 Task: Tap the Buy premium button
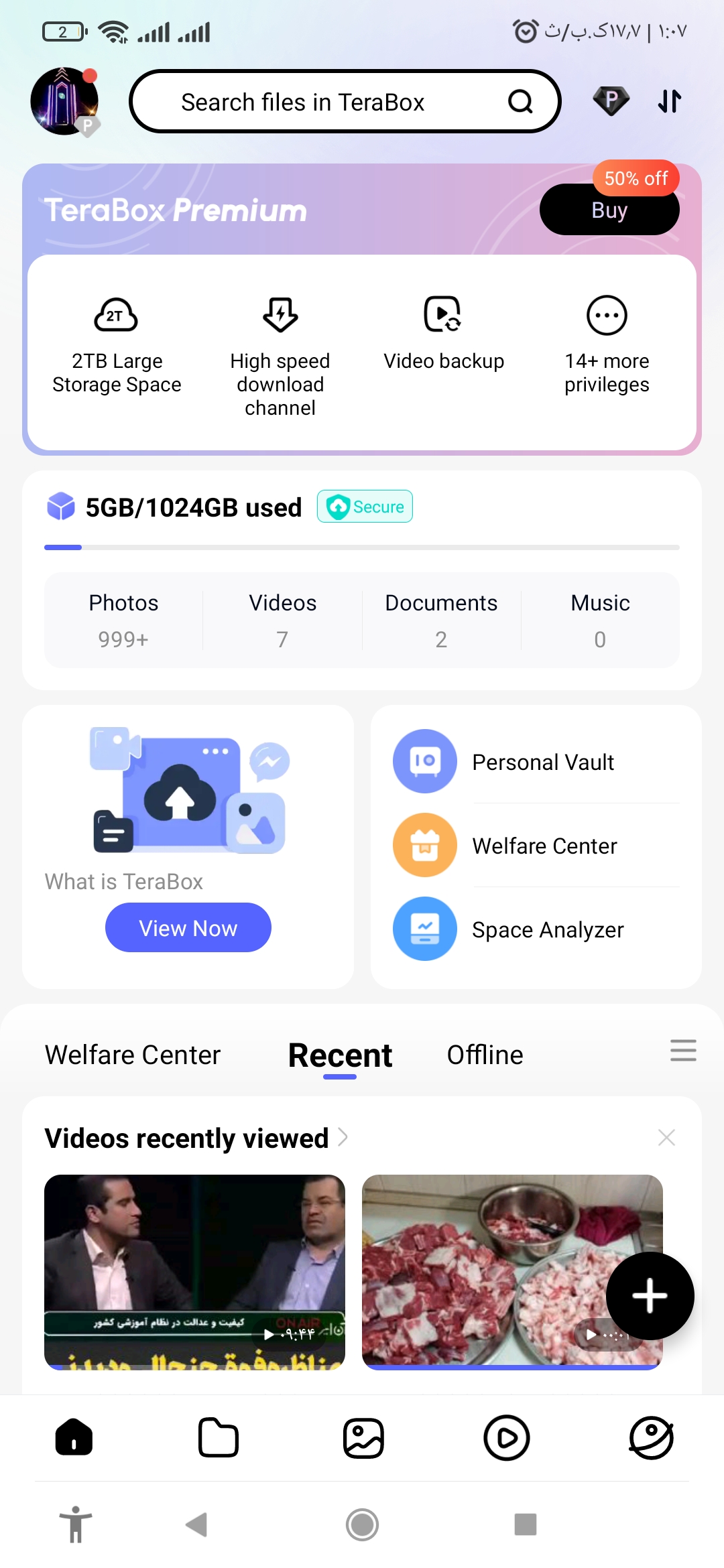[609, 210]
